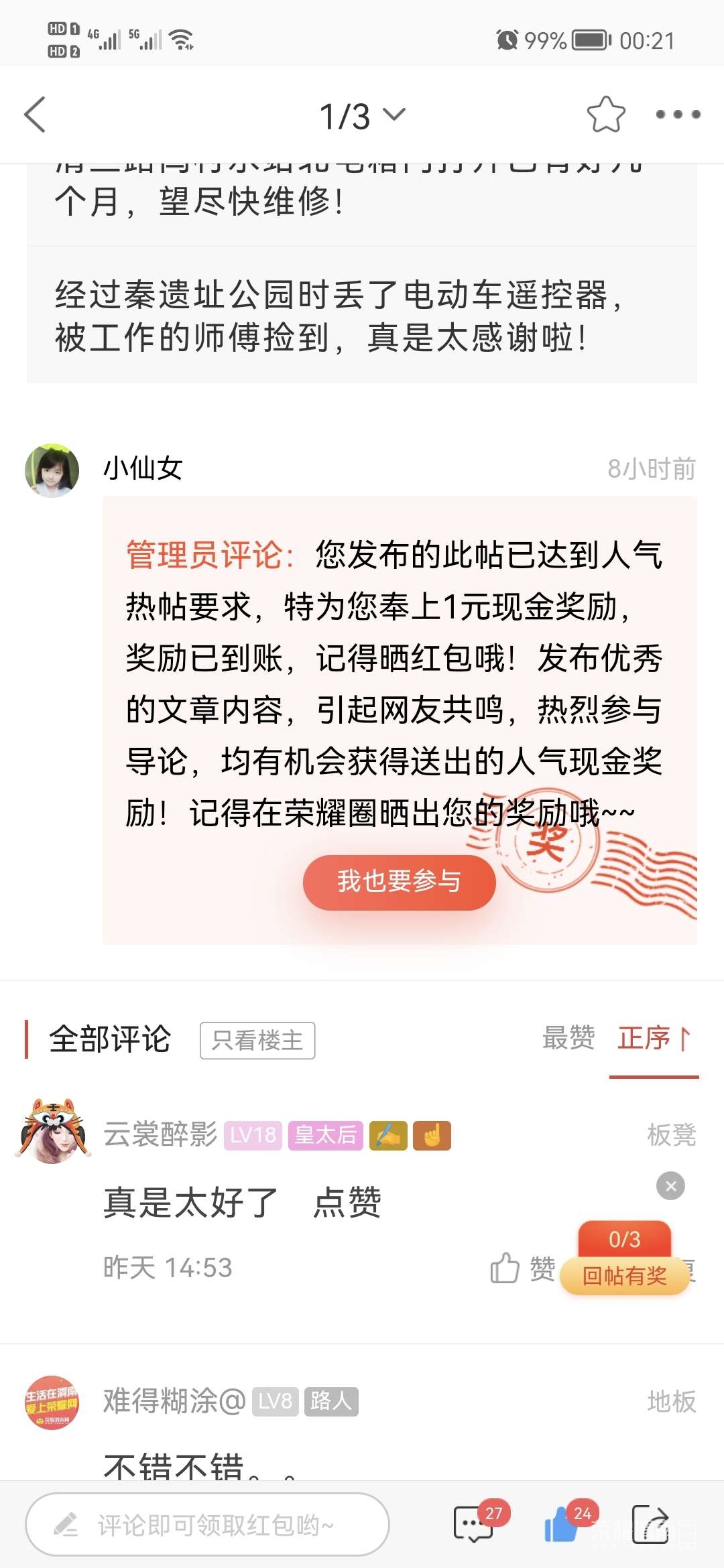Open 云裳醉影's profile avatar
Image resolution: width=724 pixels, height=1568 pixels.
click(52, 1132)
